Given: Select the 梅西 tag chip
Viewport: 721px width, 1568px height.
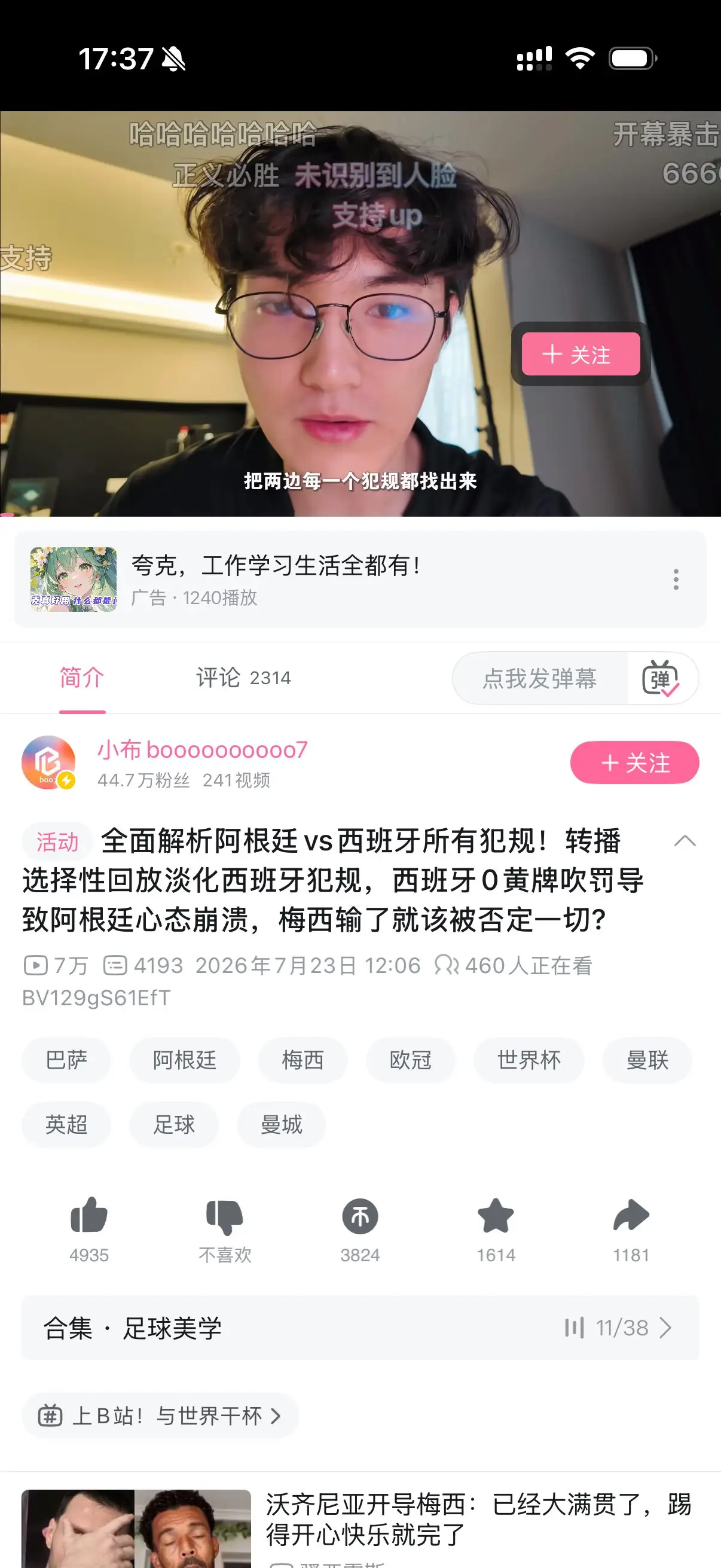Looking at the screenshot, I should tap(303, 1060).
